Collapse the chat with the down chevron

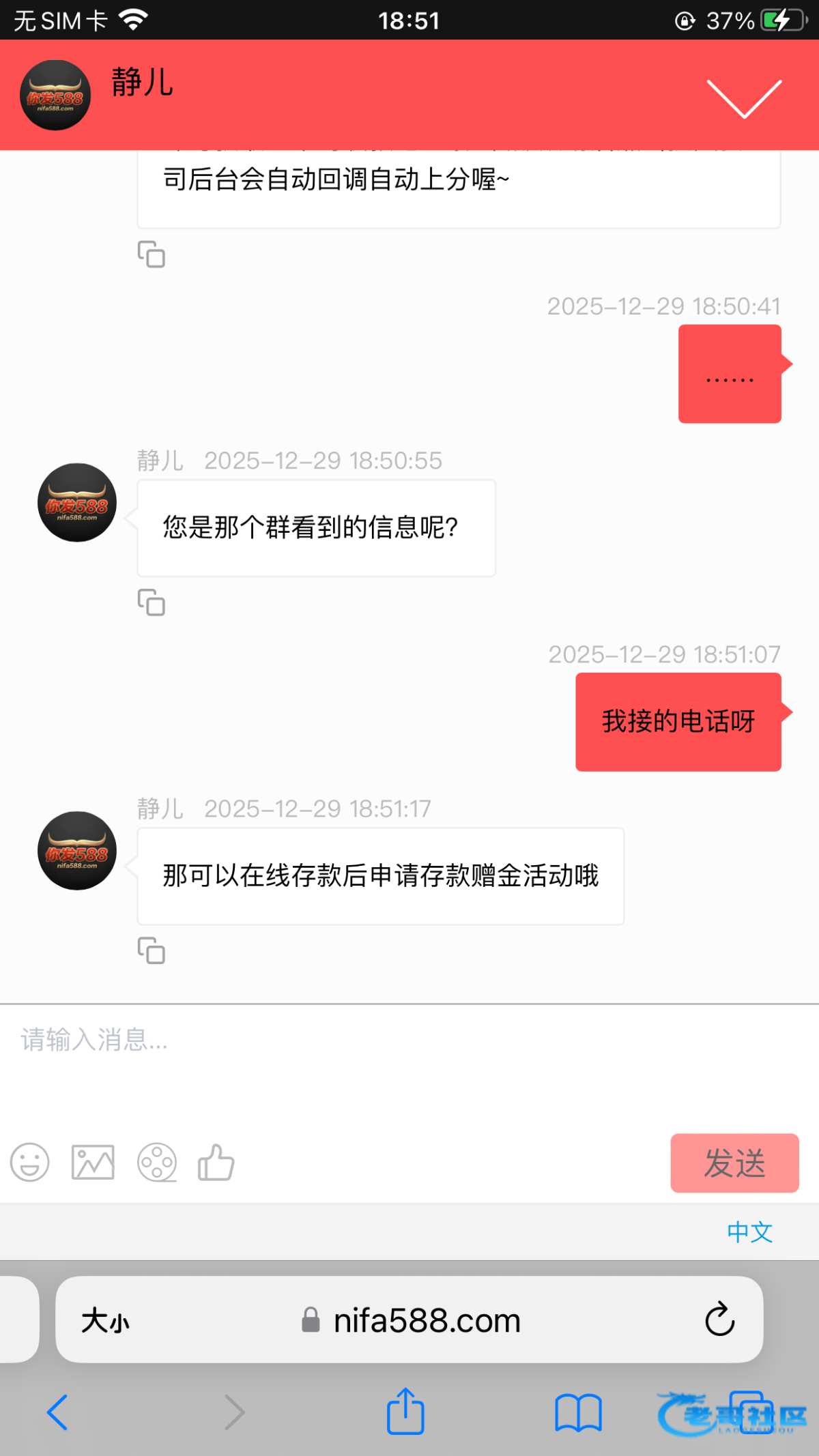pyautogui.click(x=743, y=98)
